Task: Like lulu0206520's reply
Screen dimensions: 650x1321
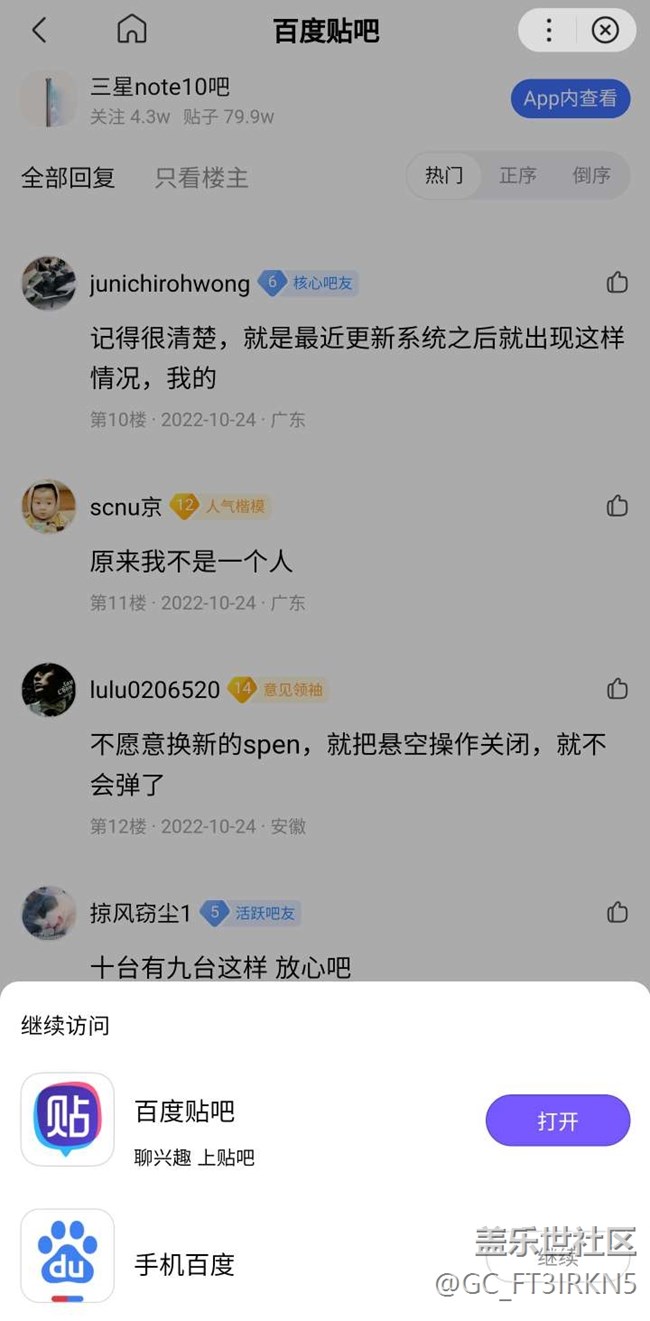Action: pos(617,689)
